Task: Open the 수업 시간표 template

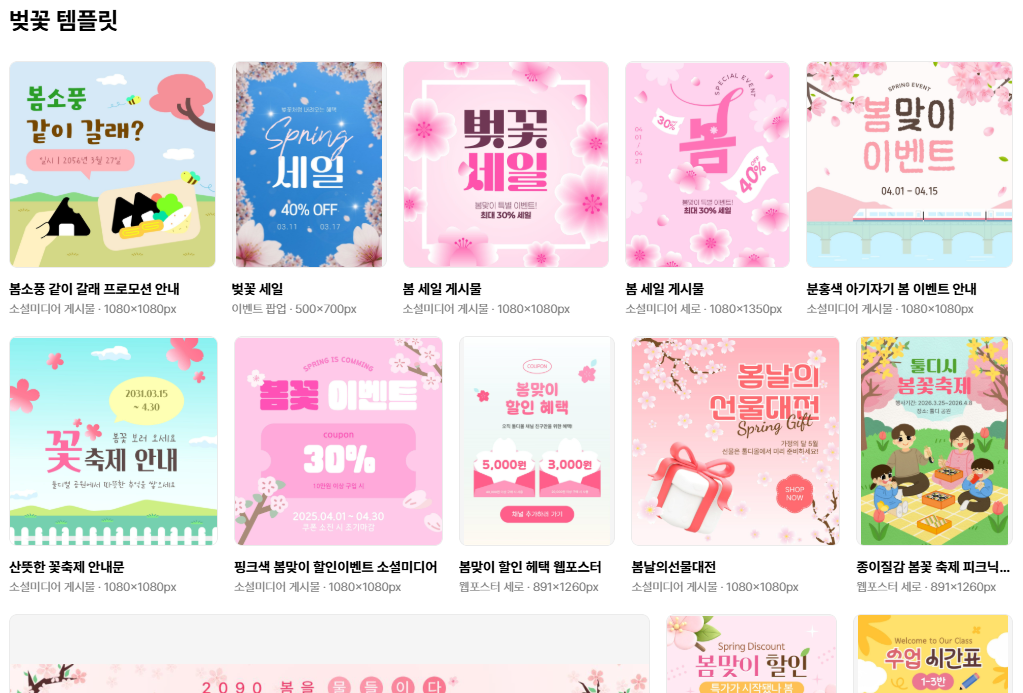Action: [934, 655]
